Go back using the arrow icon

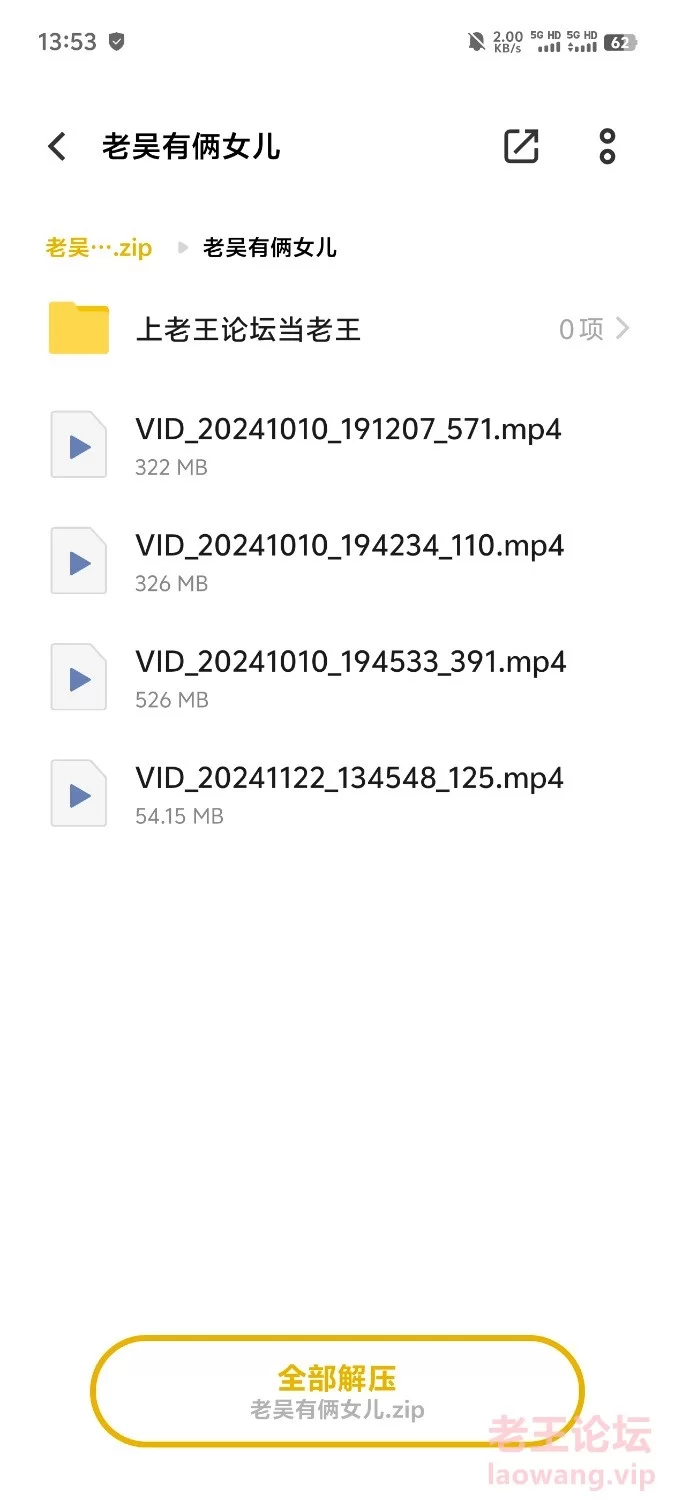click(57, 146)
